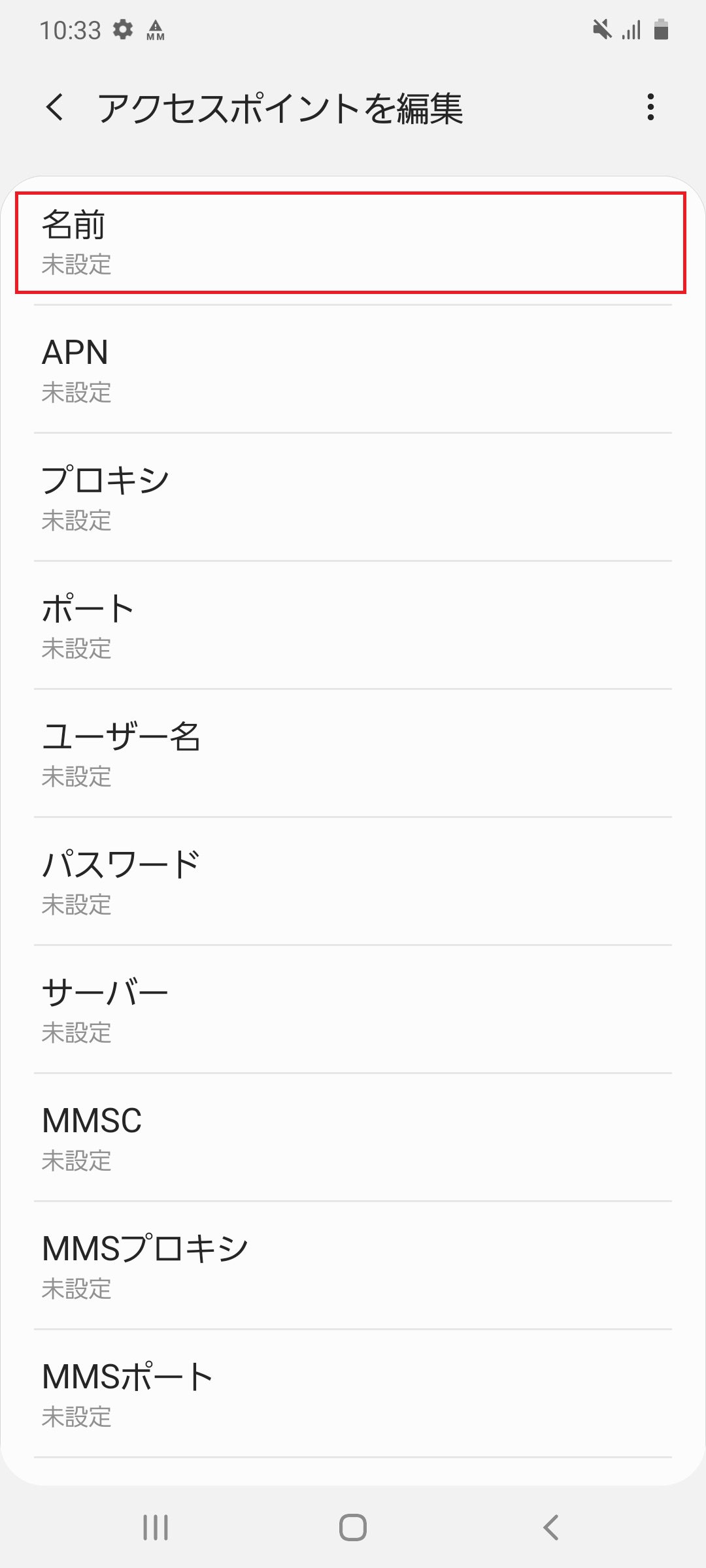Tap the settings gear in the status bar

122,29
